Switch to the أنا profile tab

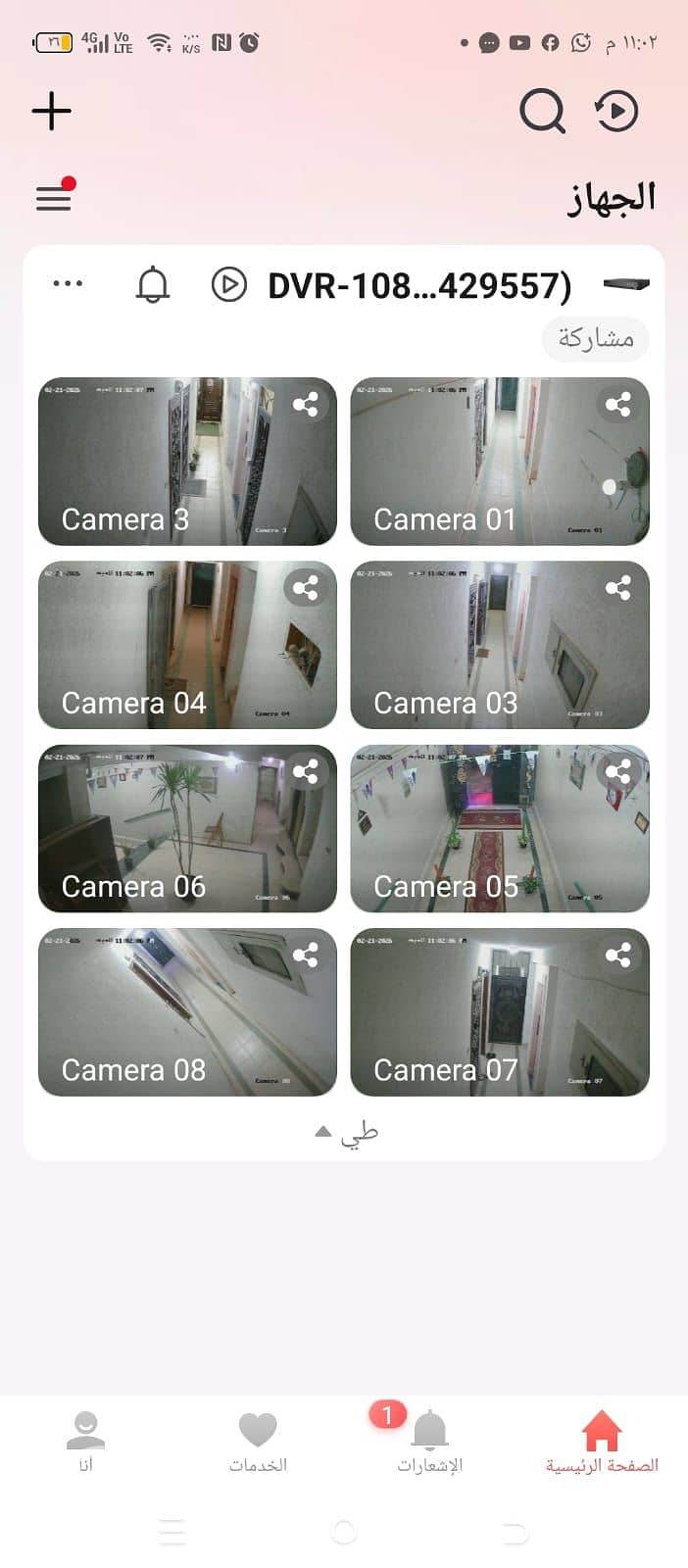coord(86,1440)
